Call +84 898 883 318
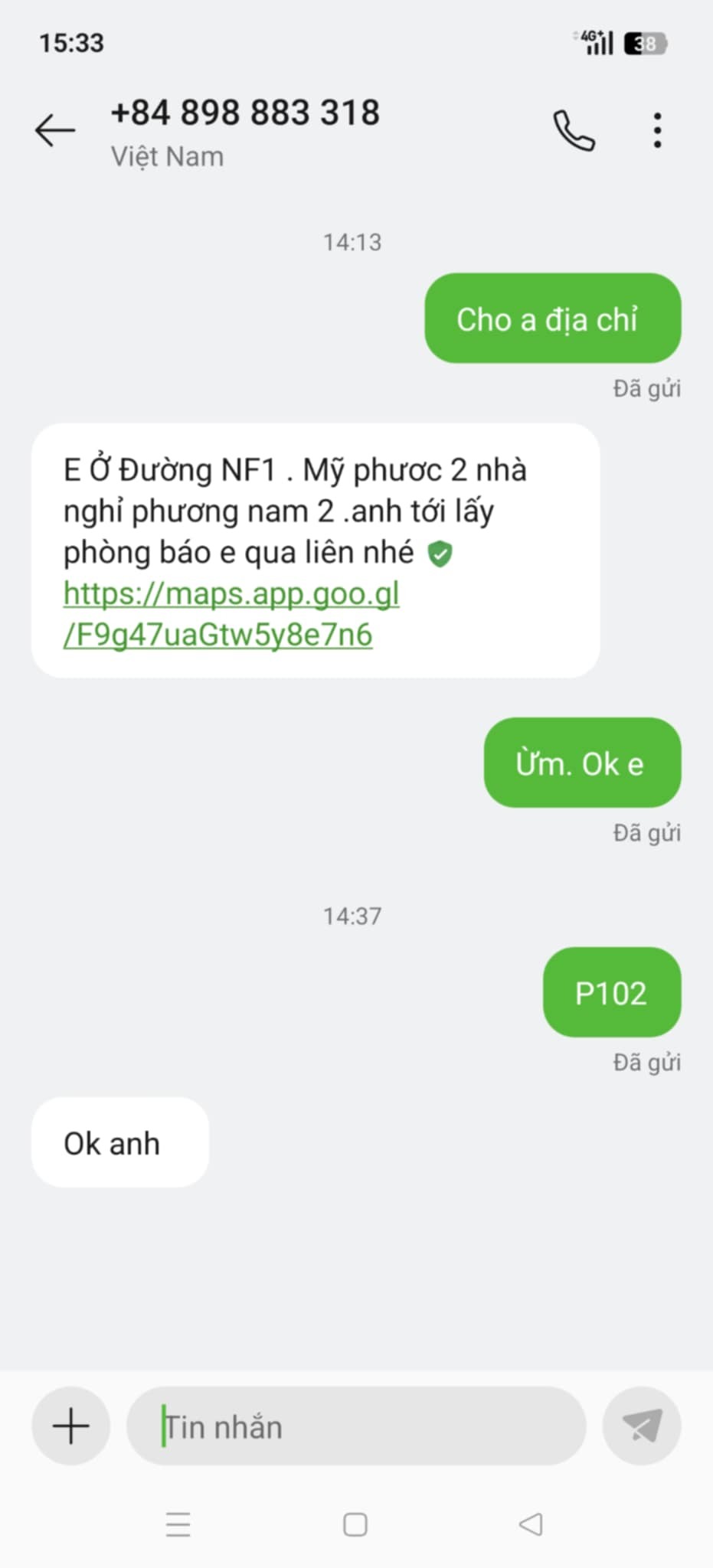The image size is (713, 1568). [574, 130]
